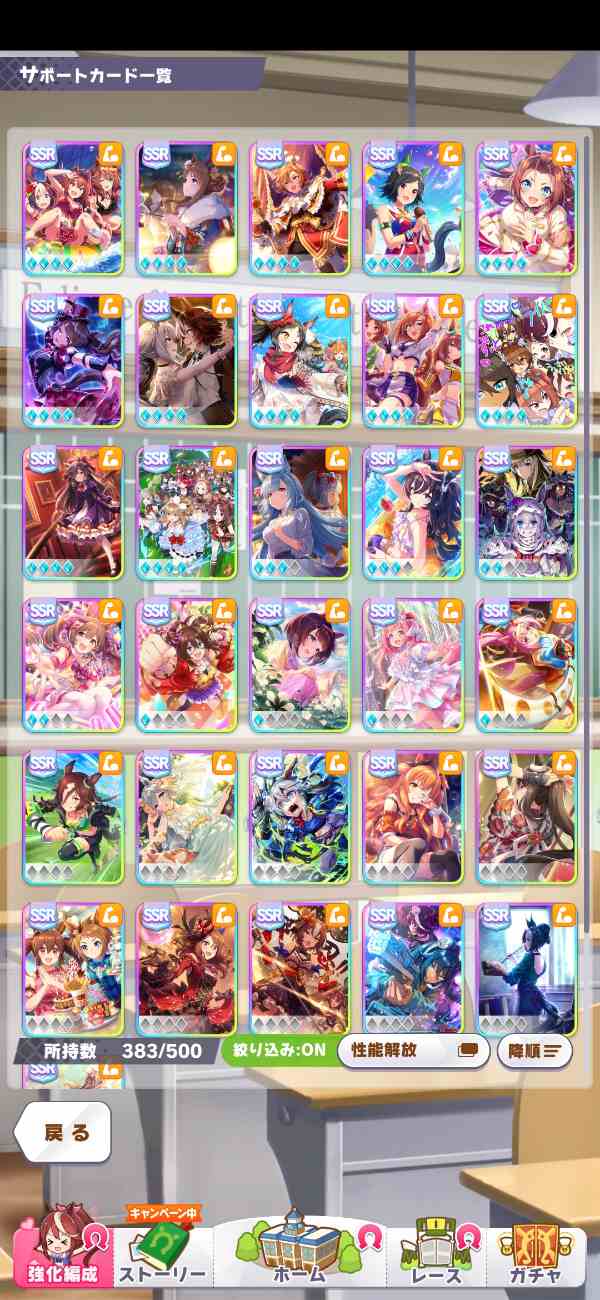
Task: Open the SSR card of the orange-haired girl sitting
Action: pos(413,817)
